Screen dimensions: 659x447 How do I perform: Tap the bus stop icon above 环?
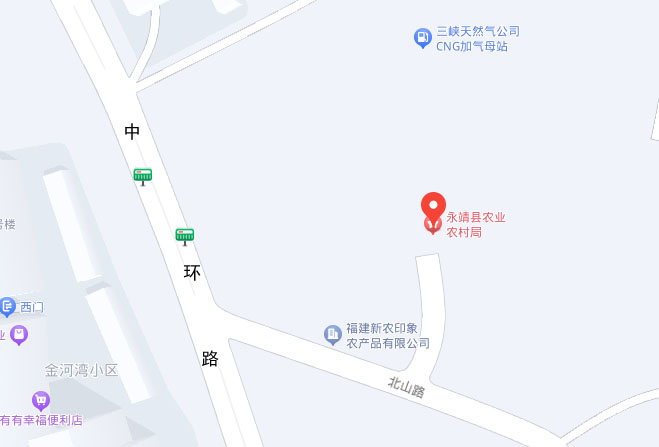pyautogui.click(x=184, y=236)
